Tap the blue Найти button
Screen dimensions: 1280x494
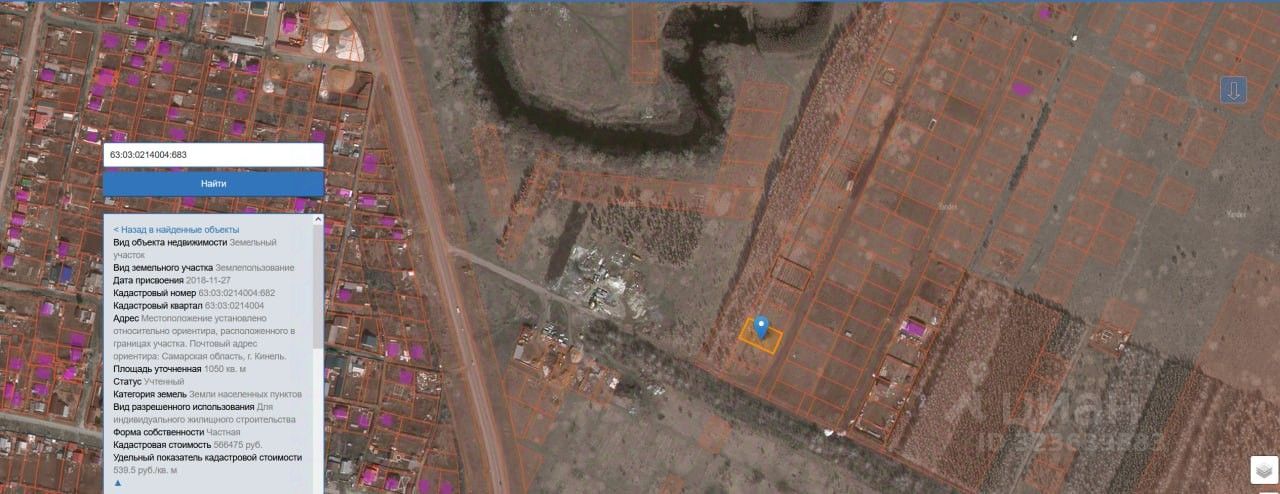[213, 184]
